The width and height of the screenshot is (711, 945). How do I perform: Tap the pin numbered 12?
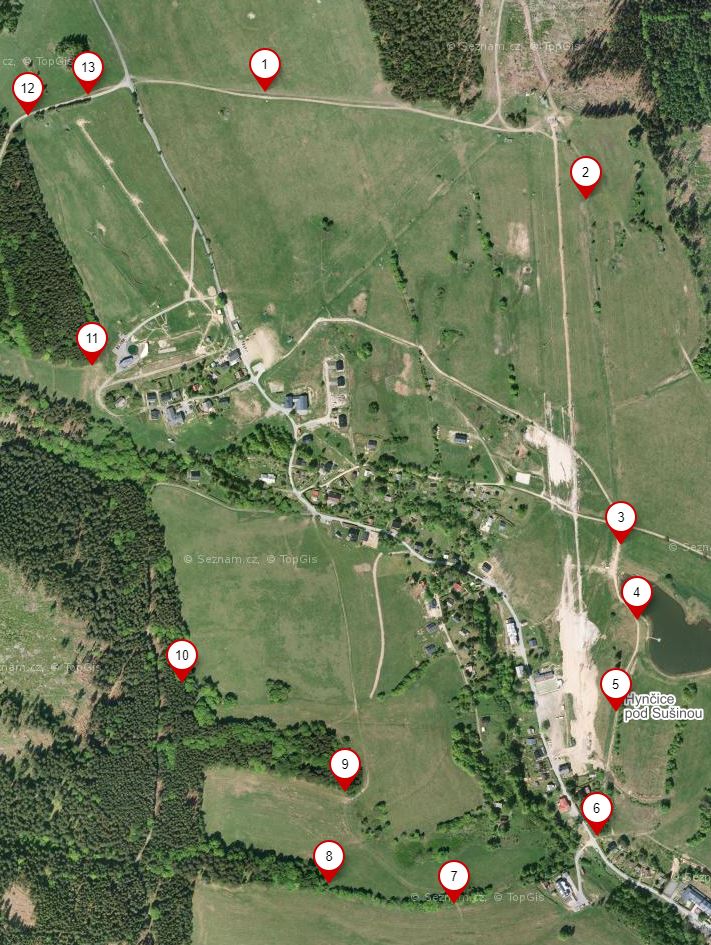pos(28,90)
